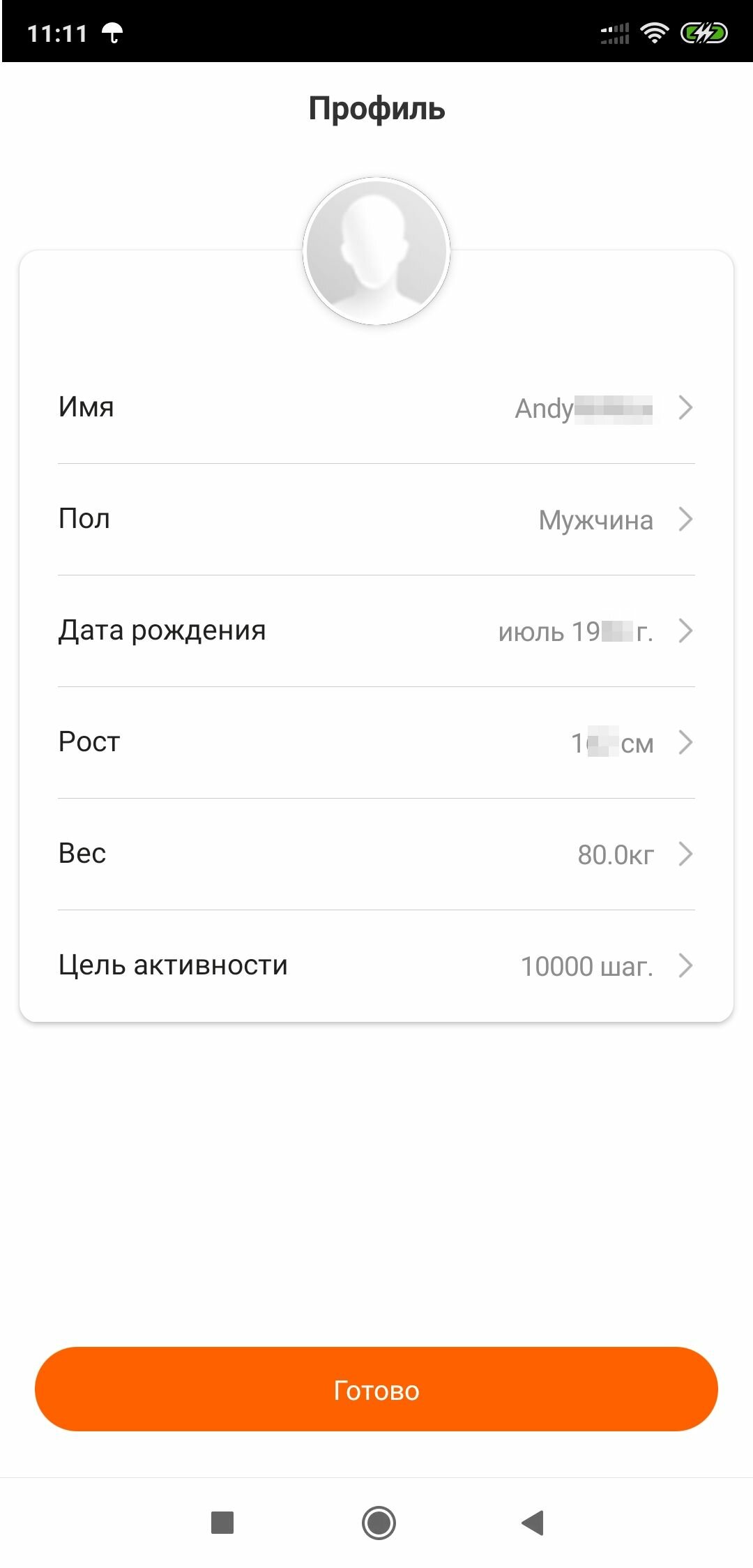The height and width of the screenshot is (1568, 753).
Task: Edit Дата рождения birth date
Action: tap(376, 631)
